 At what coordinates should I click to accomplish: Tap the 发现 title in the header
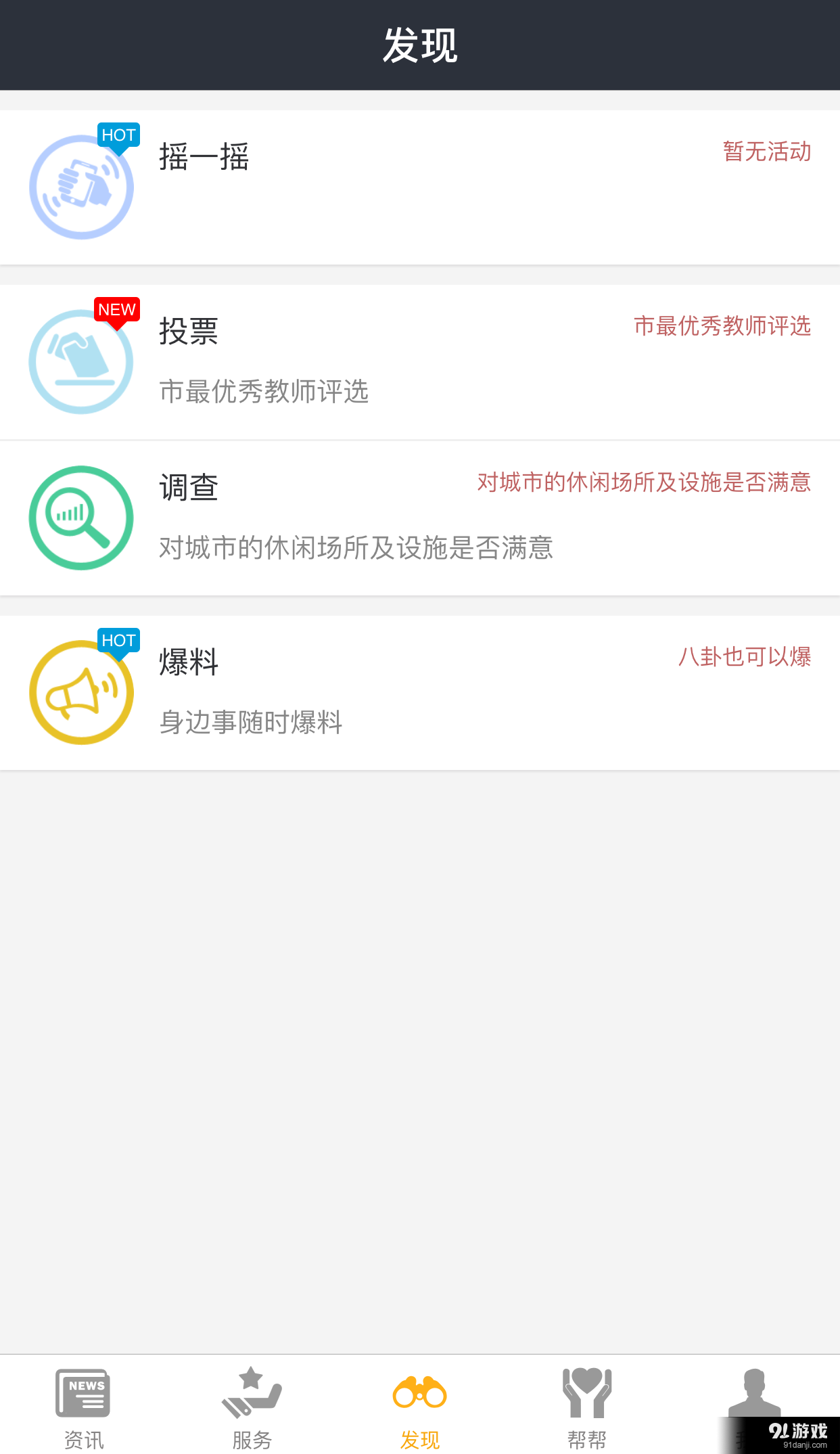point(420,44)
